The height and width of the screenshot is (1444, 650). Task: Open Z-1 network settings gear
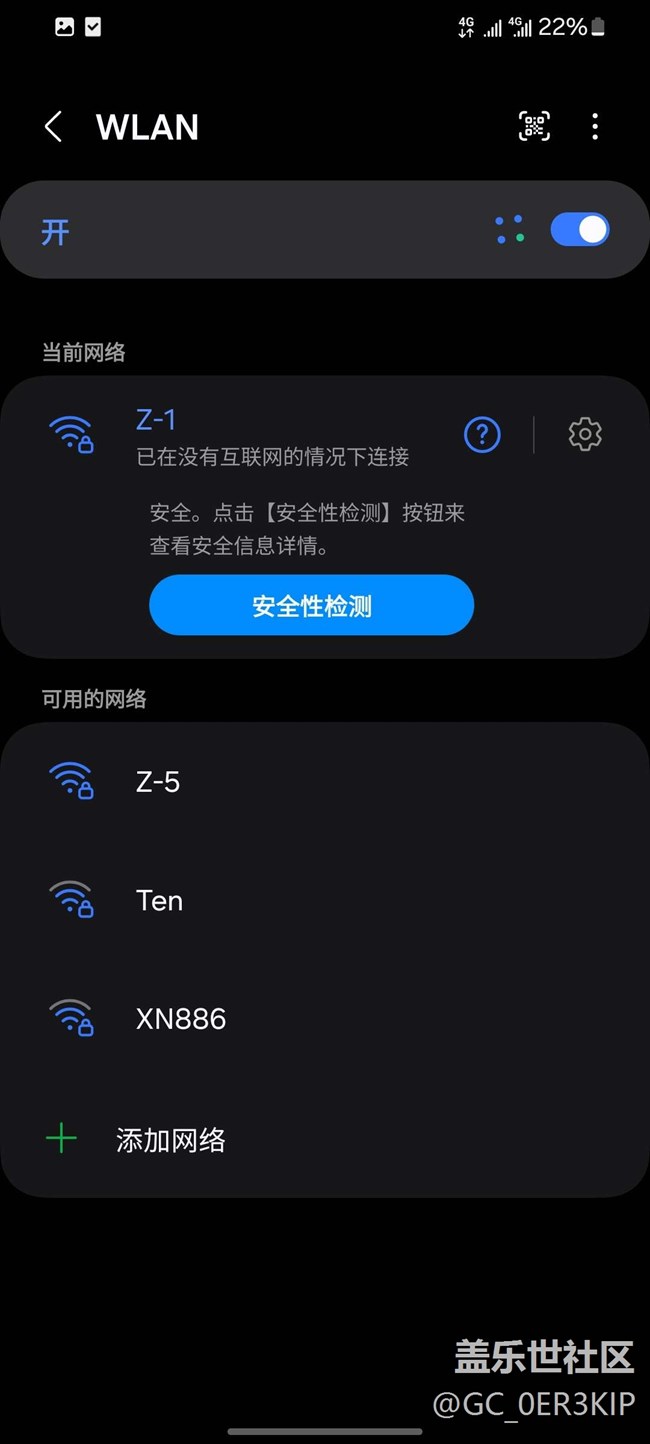click(x=585, y=434)
